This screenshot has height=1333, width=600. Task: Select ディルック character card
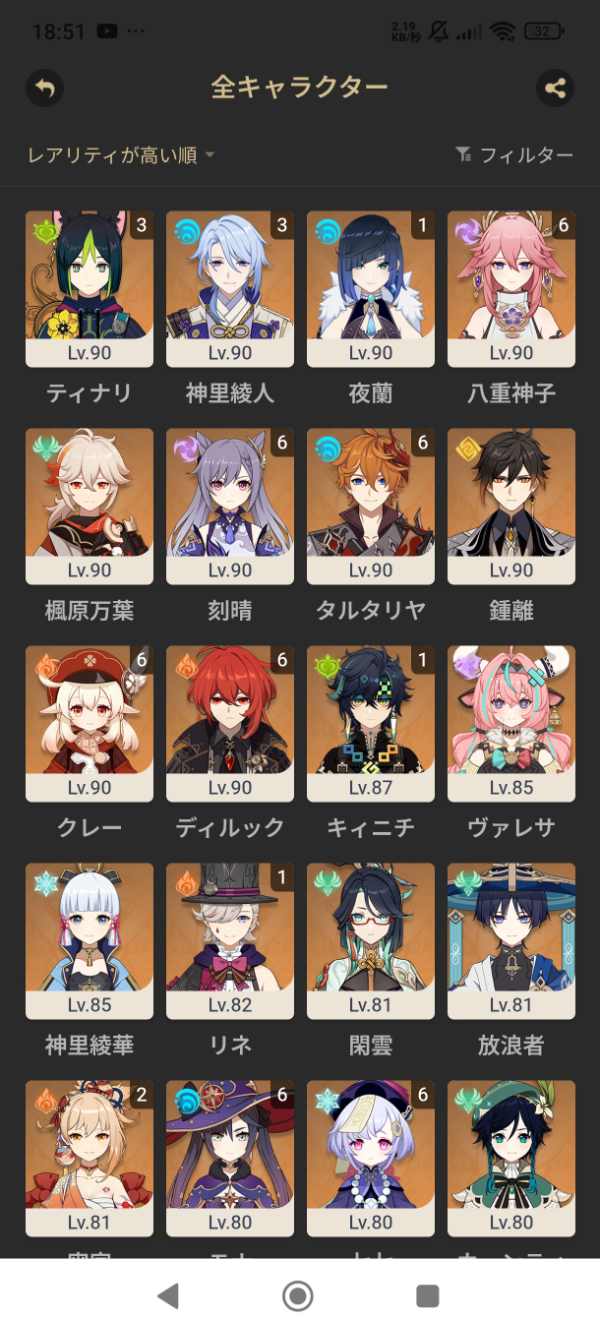230,723
